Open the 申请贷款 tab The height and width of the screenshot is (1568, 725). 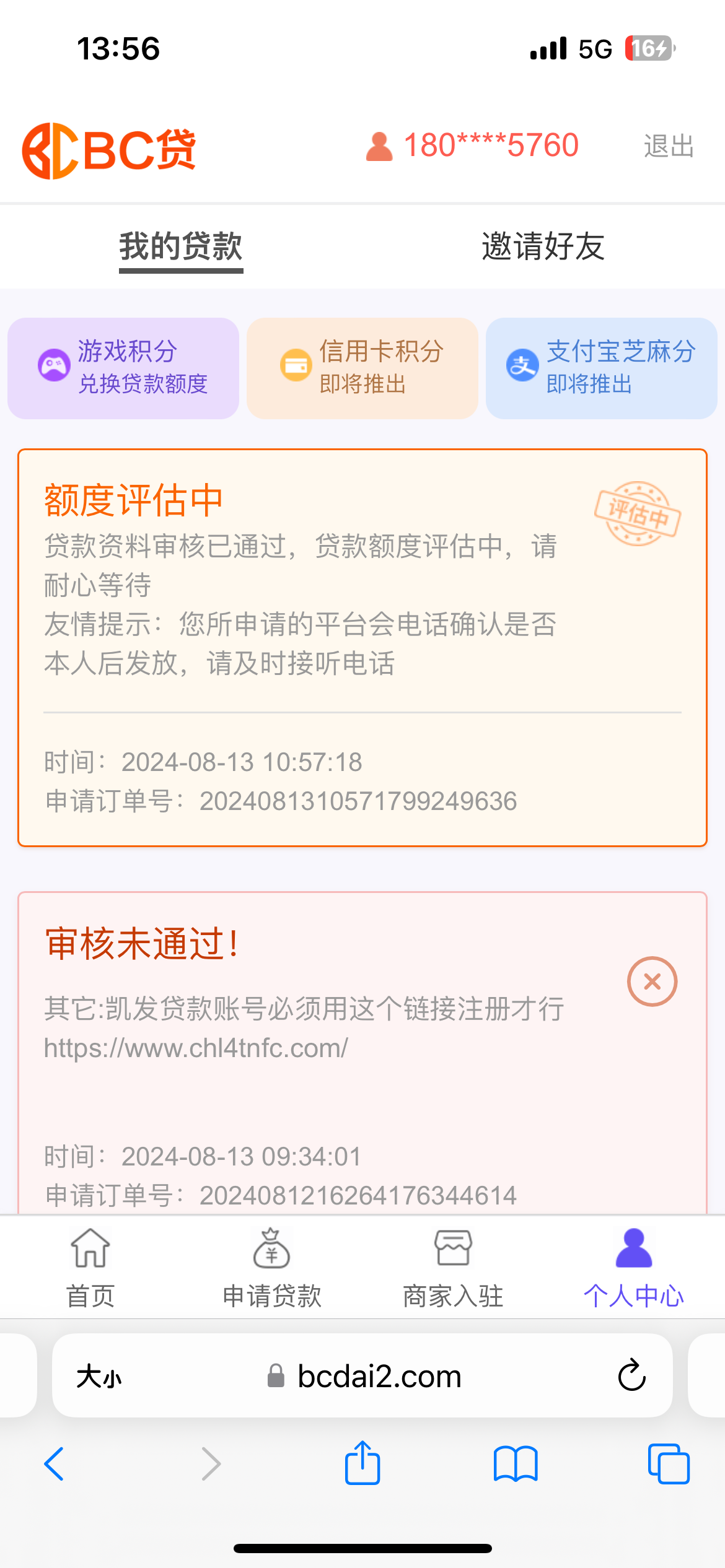271,1267
